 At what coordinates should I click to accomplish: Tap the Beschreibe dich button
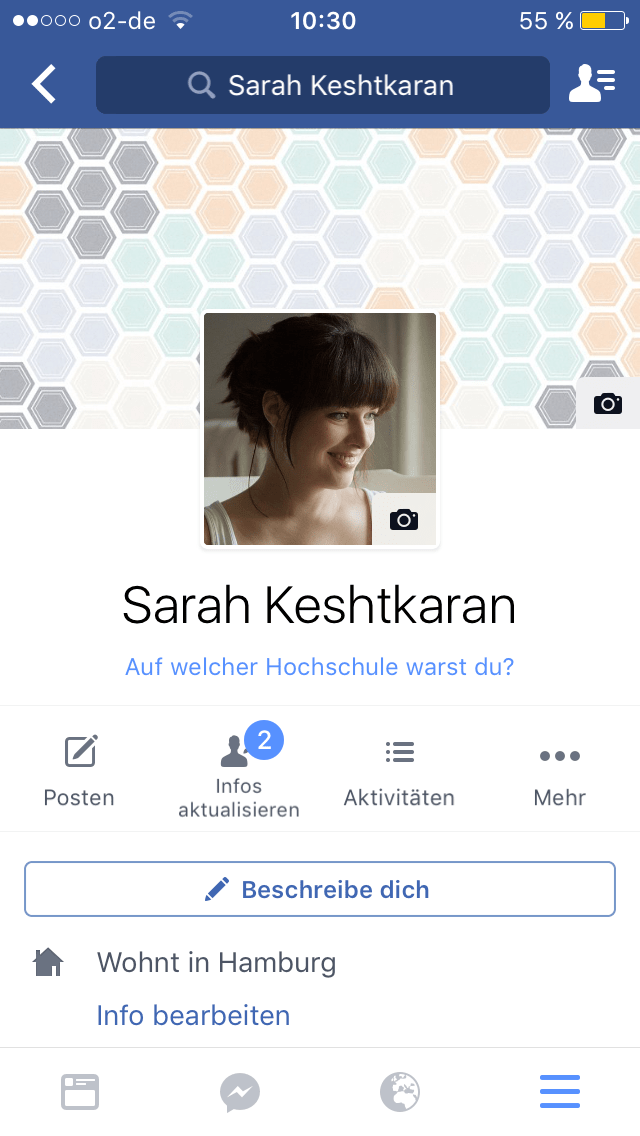[x=320, y=889]
